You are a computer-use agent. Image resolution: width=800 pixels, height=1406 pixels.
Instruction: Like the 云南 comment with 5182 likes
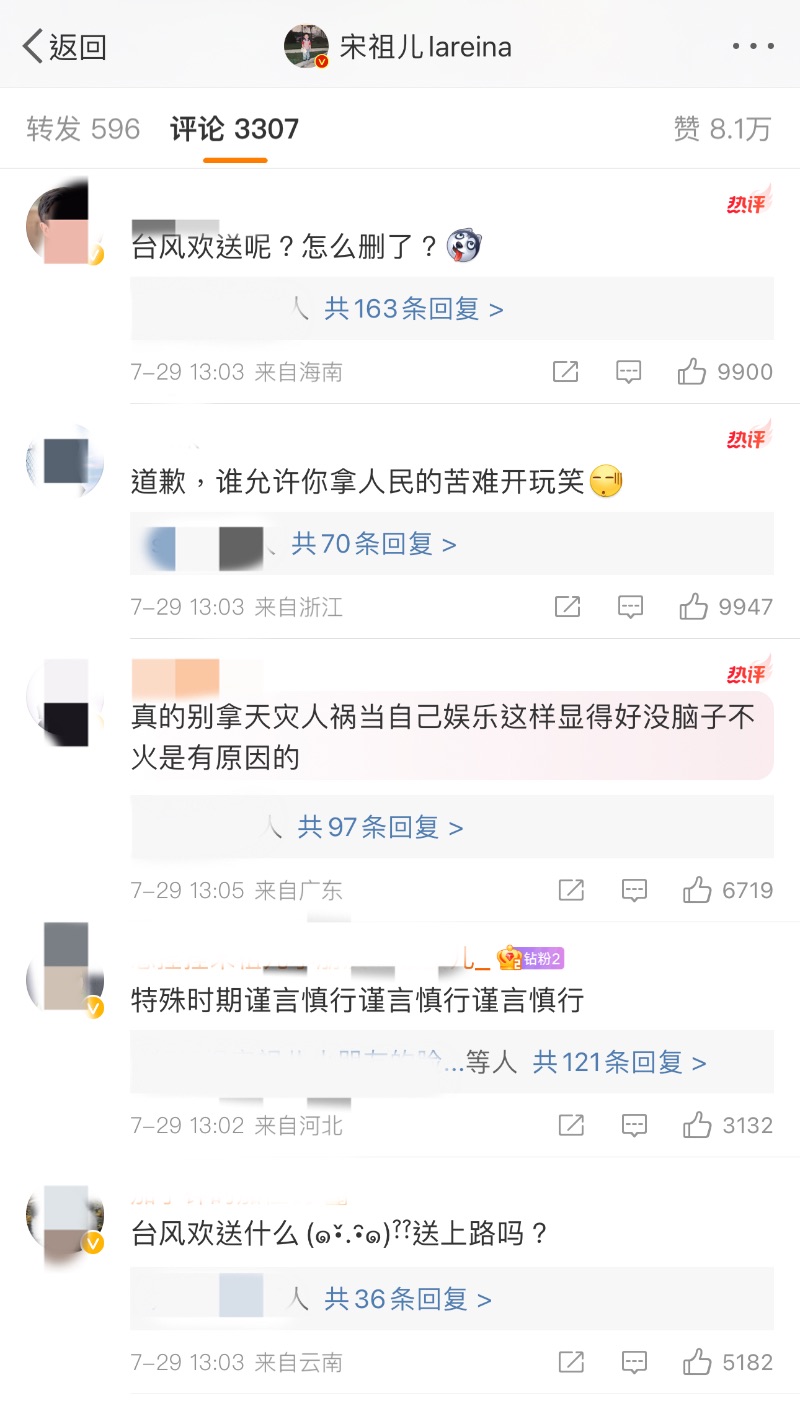(696, 1362)
